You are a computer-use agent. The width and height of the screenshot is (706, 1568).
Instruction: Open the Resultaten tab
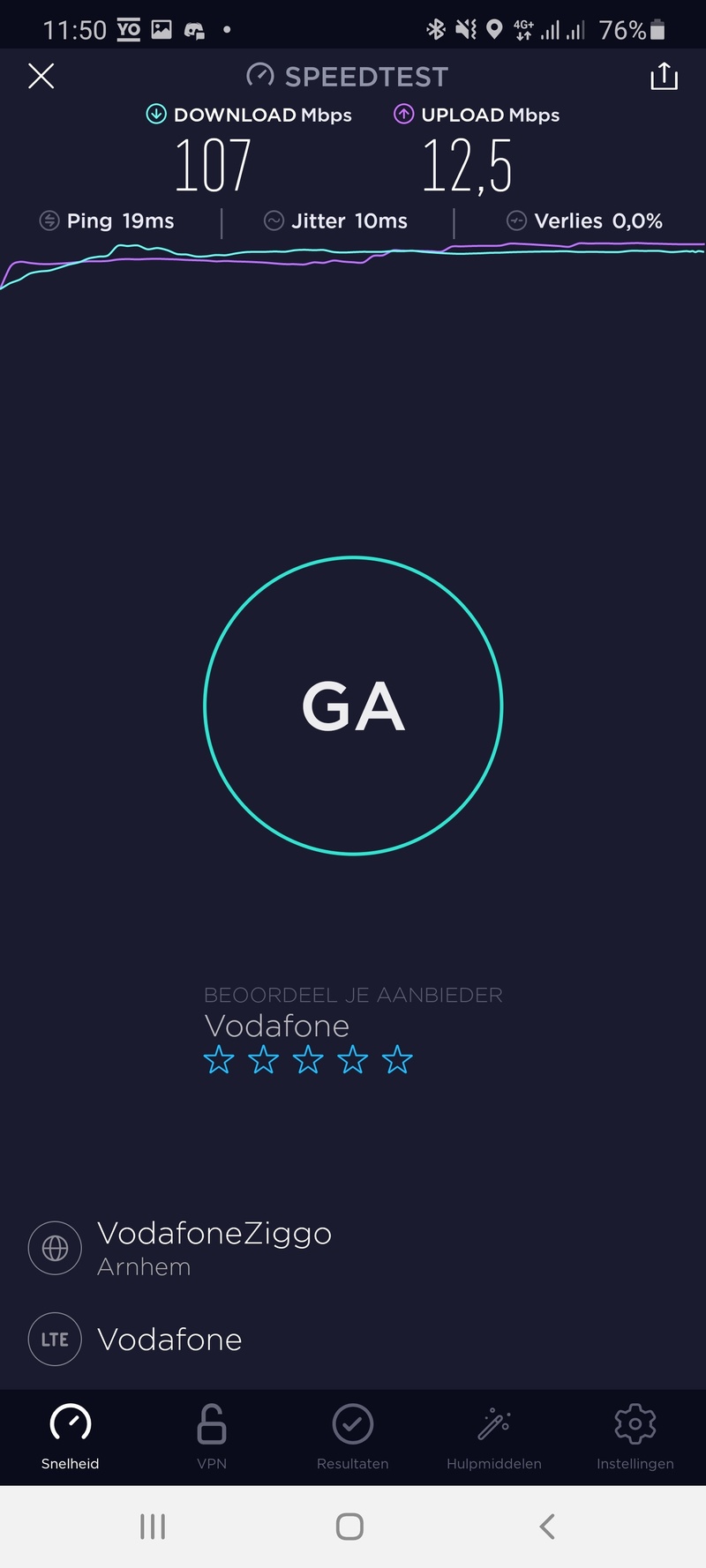coord(353,1437)
